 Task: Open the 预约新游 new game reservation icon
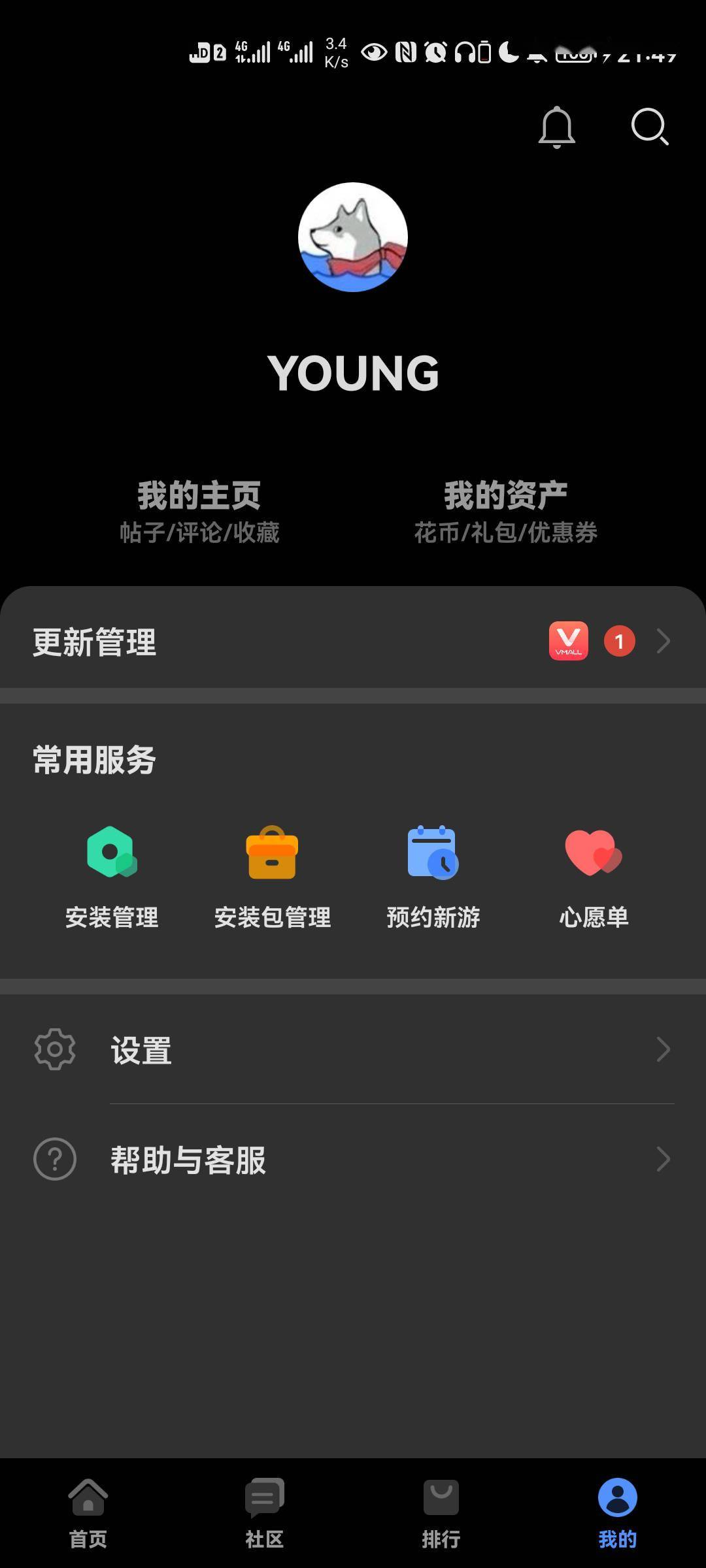click(x=433, y=853)
